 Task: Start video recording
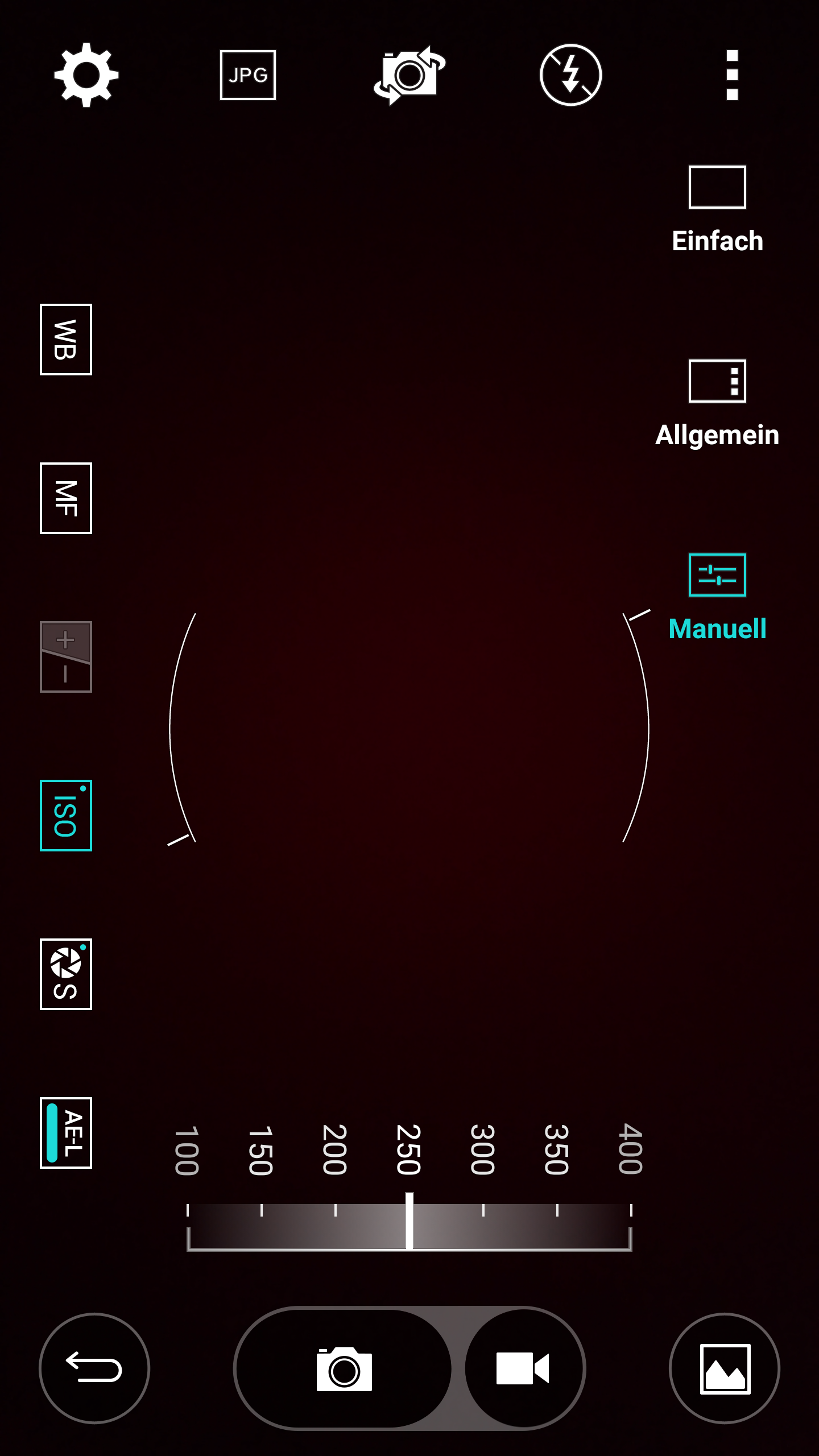click(x=523, y=1368)
